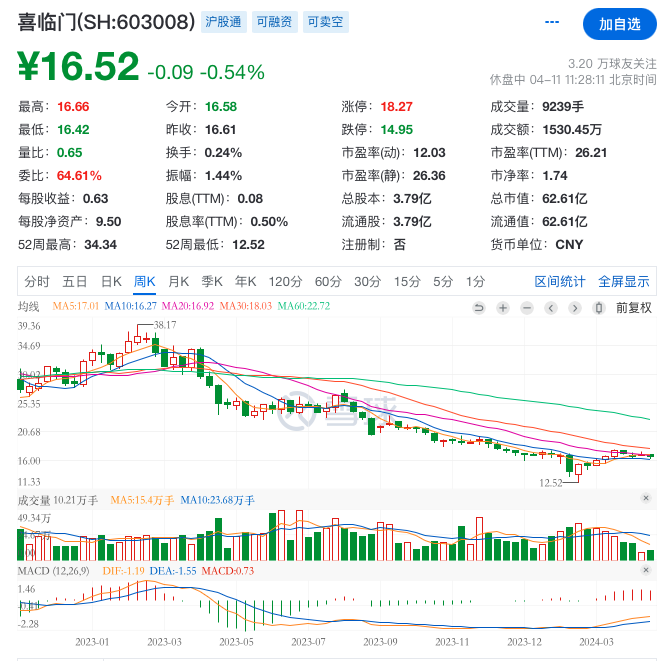This screenshot has width=665, height=661.
Task: Enter 全屏显示 fullscreen mode
Action: 624,281
